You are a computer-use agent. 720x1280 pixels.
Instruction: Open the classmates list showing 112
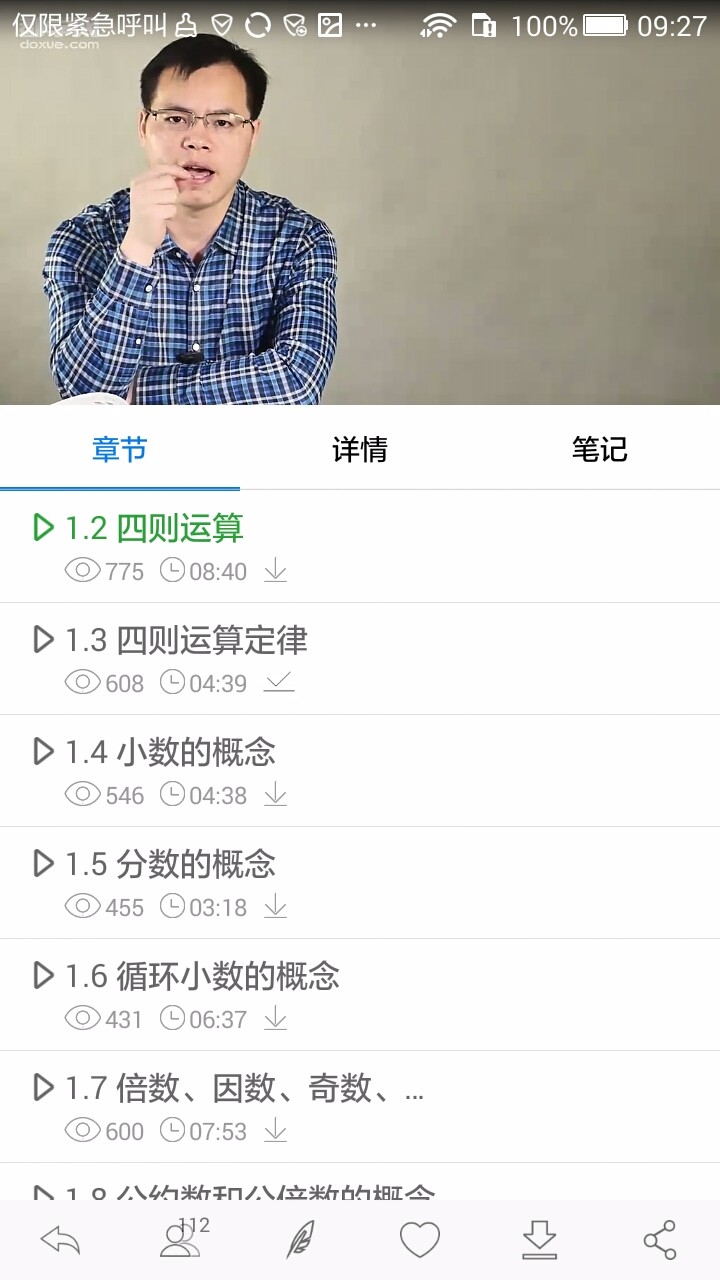pos(181,1240)
